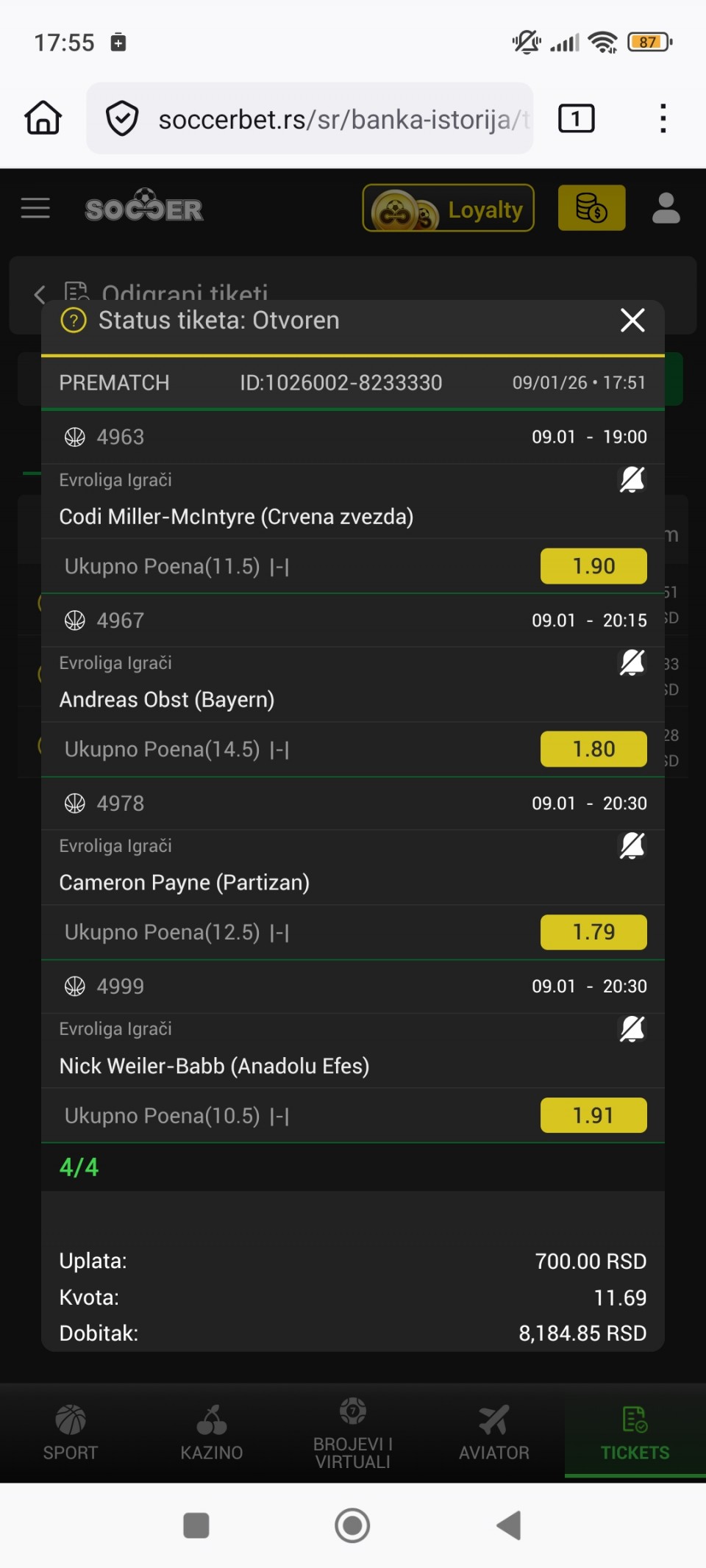This screenshot has height=1568, width=706.
Task: Close the ticket status dialog
Action: tap(632, 321)
